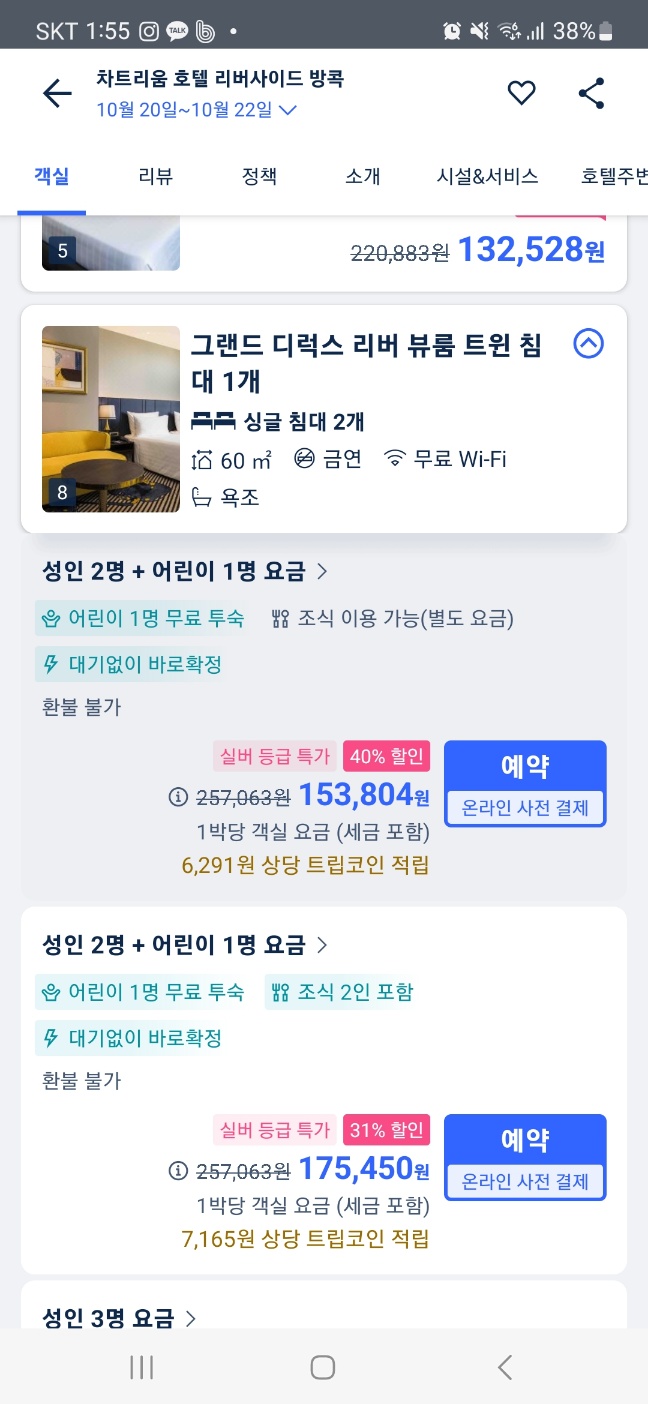
Task: Show price info for the 175,450원 rate
Action: pos(178,1171)
